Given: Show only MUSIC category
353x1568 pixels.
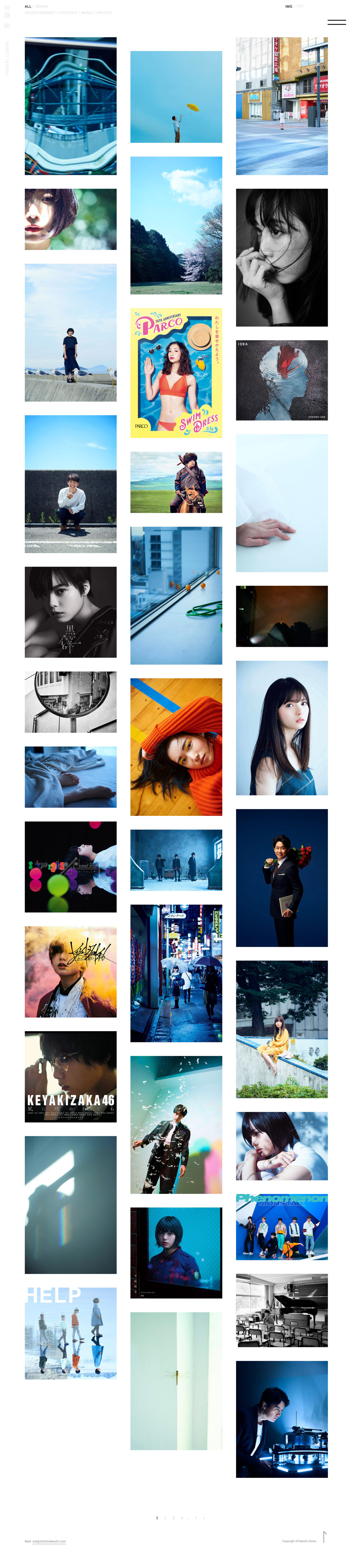Looking at the screenshot, I should tap(87, 13).
